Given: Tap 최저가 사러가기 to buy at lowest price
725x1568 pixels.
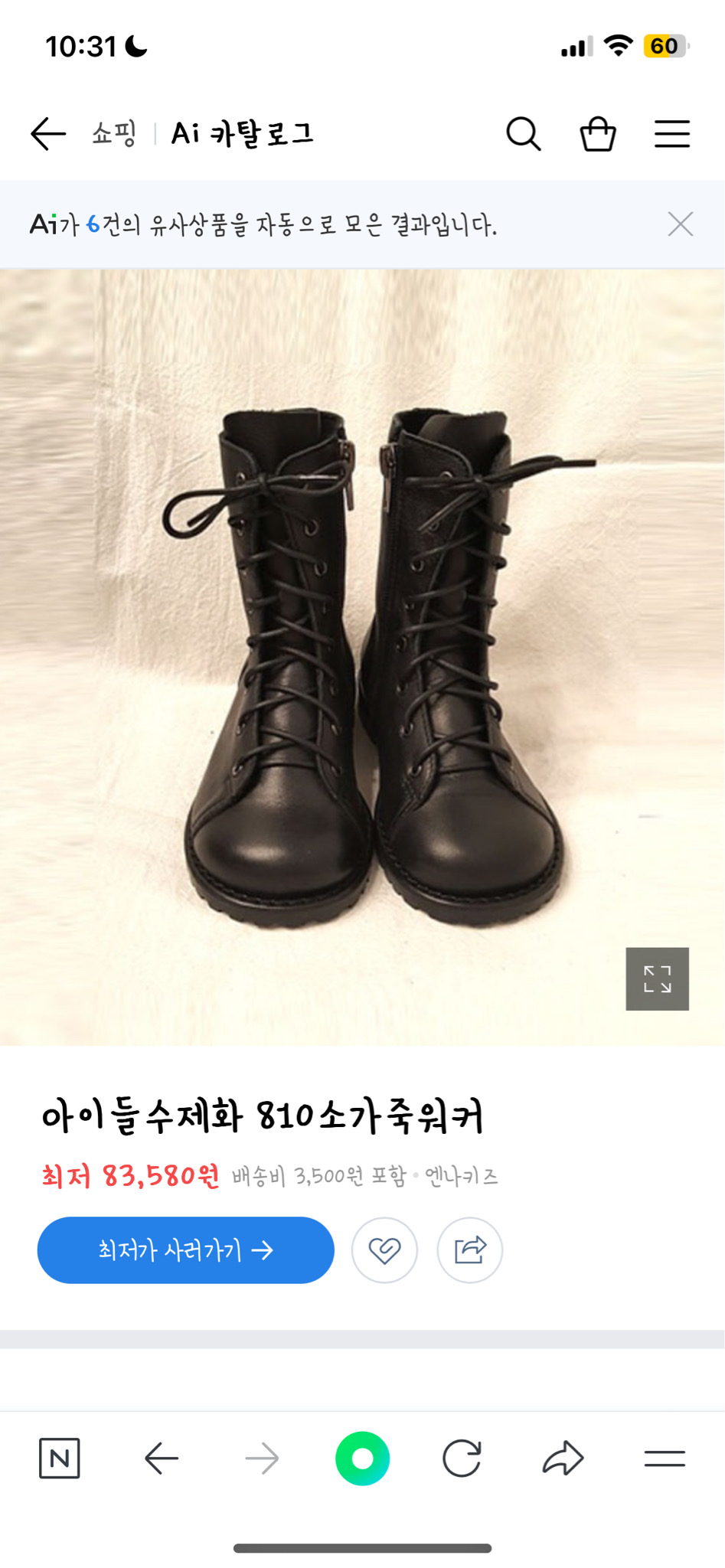Looking at the screenshot, I should pyautogui.click(x=185, y=1249).
